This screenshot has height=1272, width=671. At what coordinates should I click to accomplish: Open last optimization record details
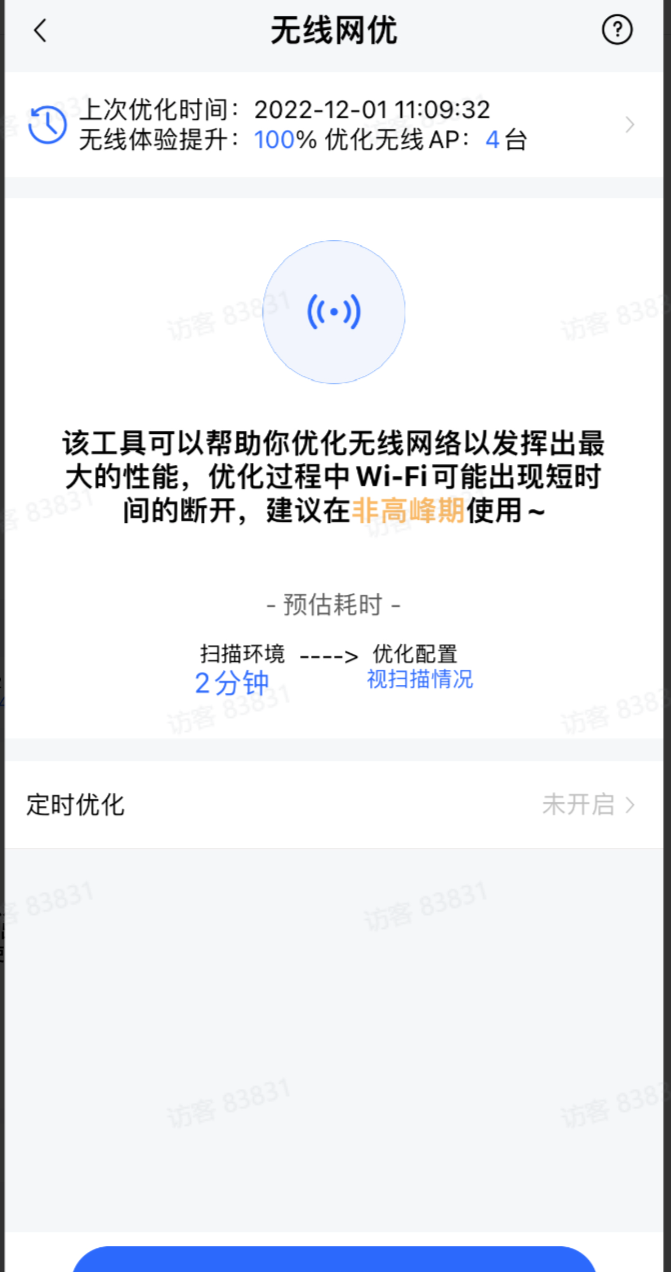[334, 125]
